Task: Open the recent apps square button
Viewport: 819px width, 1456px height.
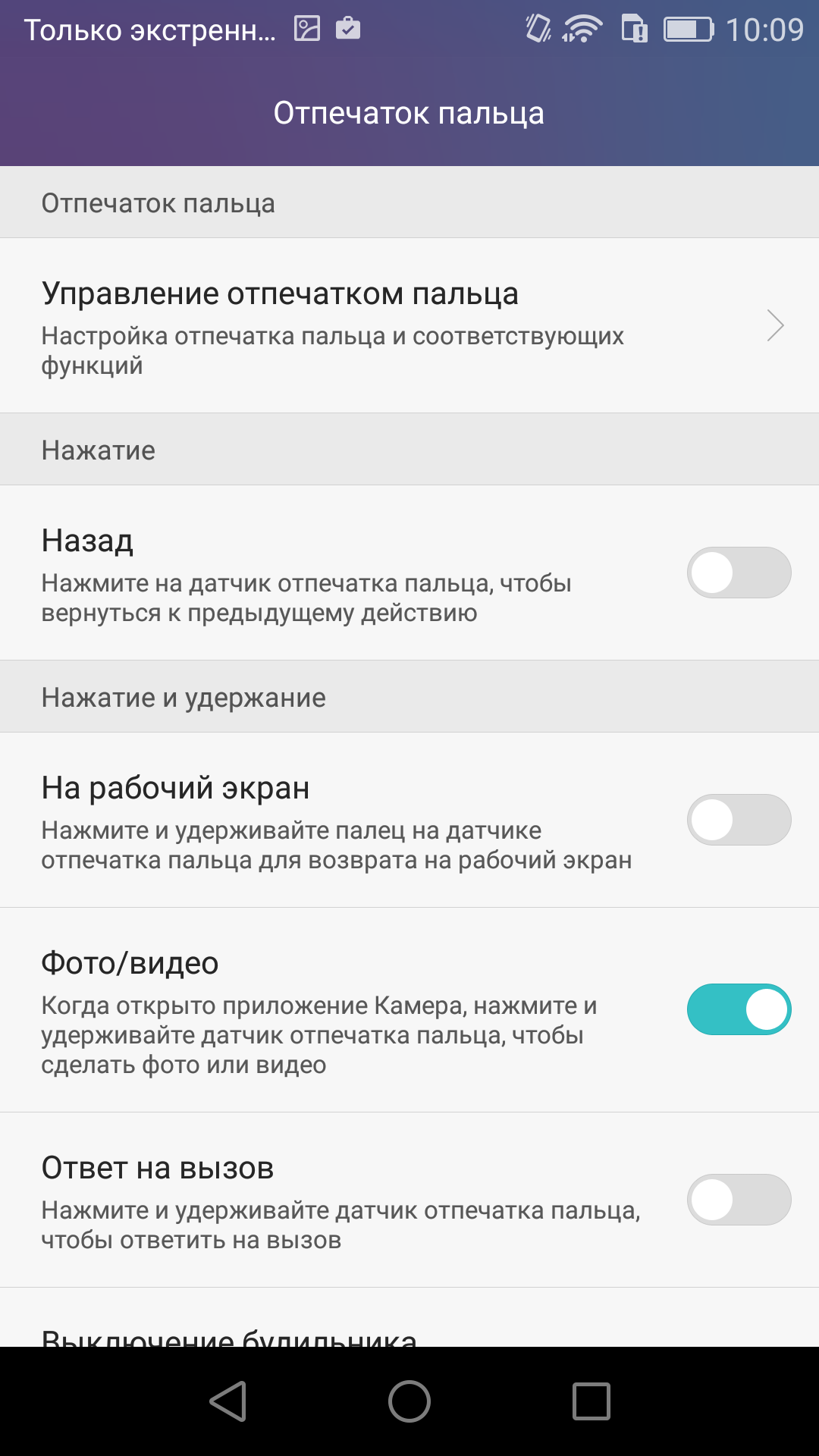Action: pyautogui.click(x=591, y=1401)
